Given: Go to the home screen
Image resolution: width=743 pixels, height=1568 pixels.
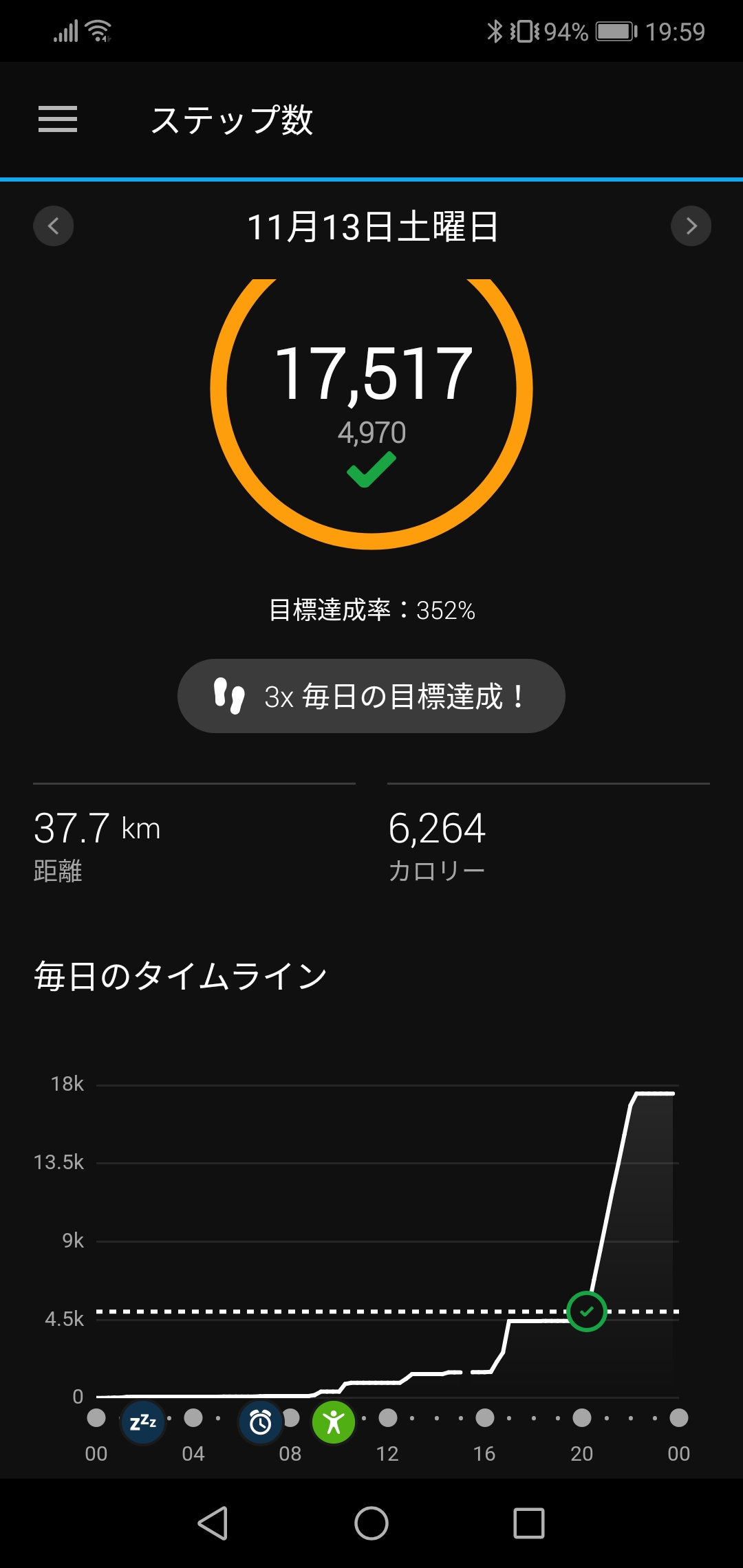Looking at the screenshot, I should [x=371, y=1523].
